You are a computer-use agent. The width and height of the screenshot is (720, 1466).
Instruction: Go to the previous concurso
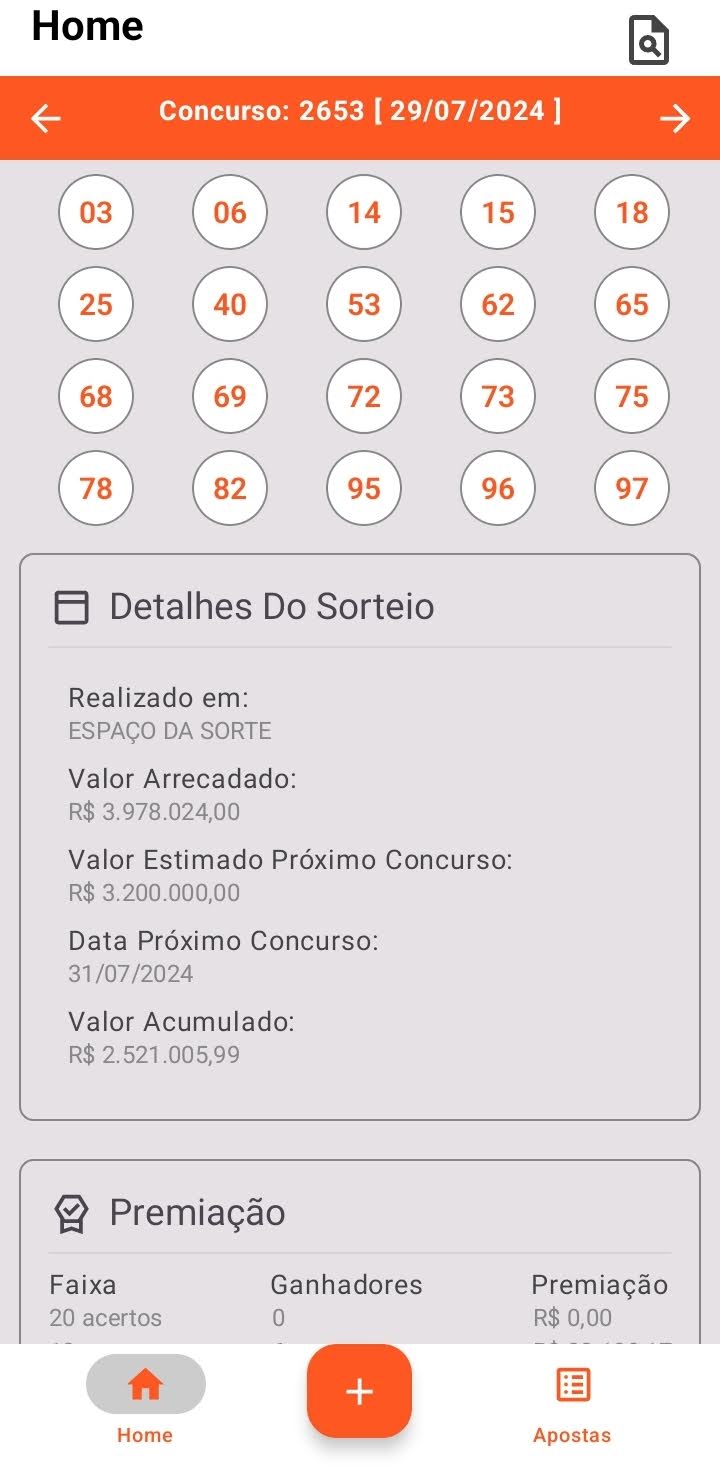pyautogui.click(x=45, y=119)
